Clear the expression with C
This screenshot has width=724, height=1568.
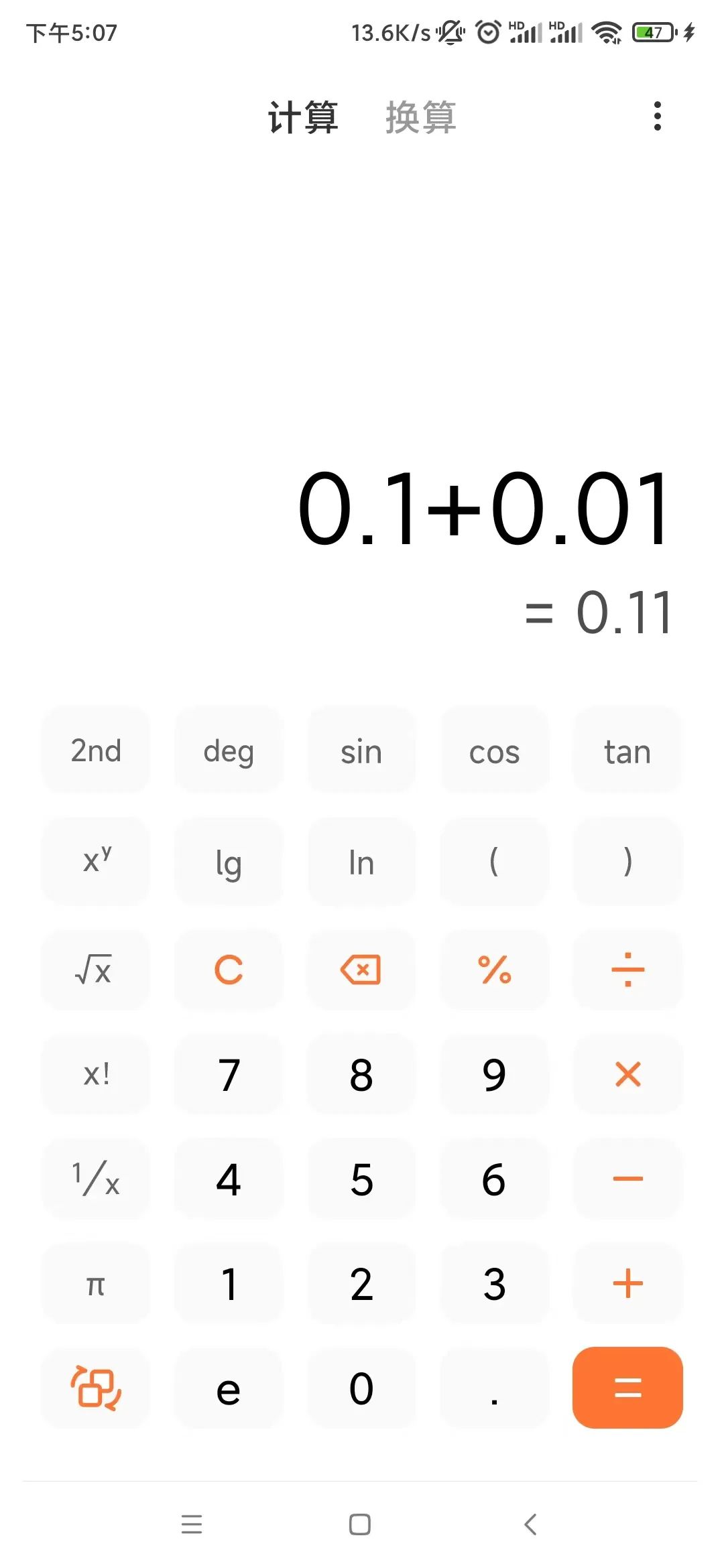(x=229, y=970)
